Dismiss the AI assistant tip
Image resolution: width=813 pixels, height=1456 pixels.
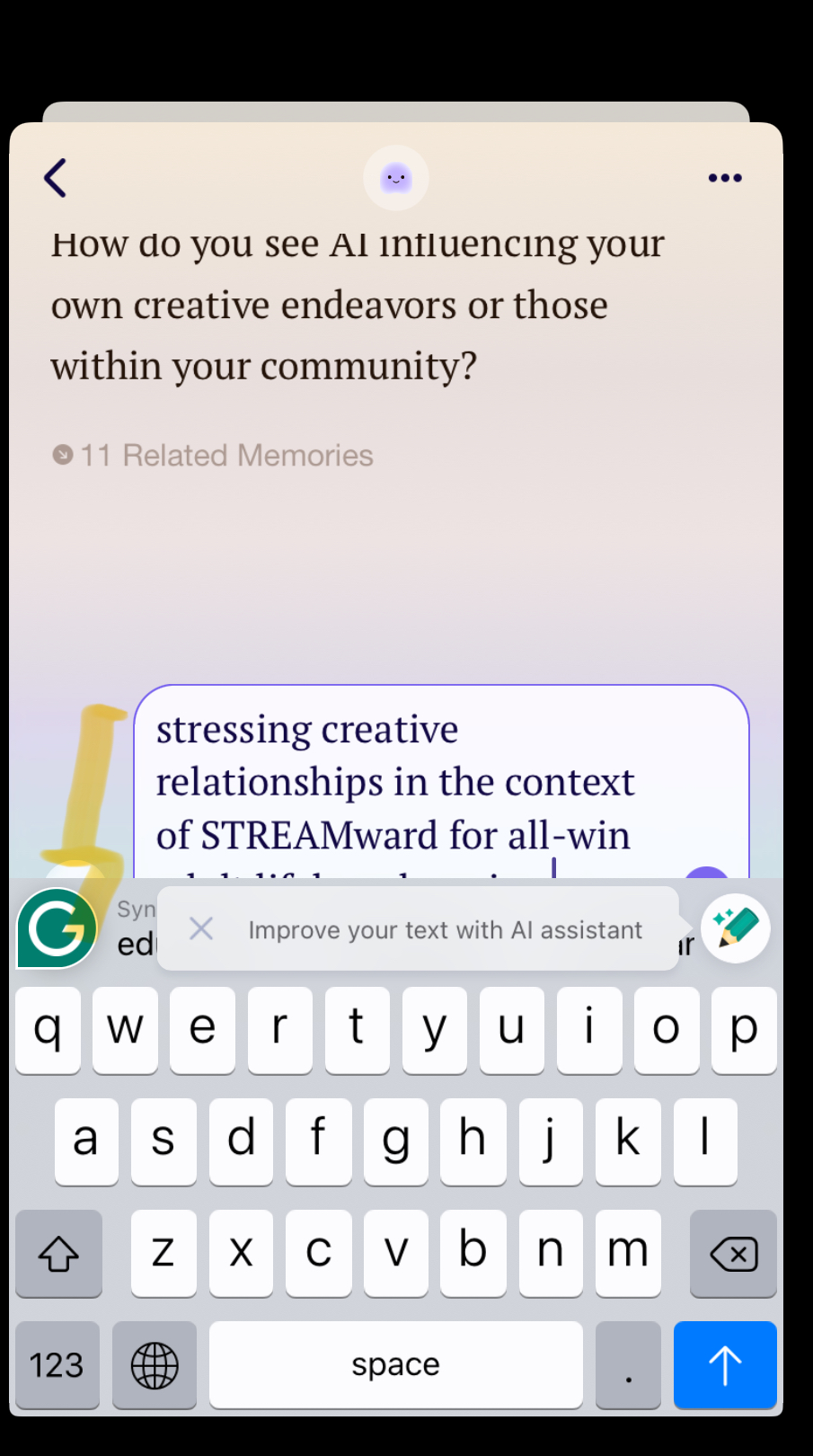click(201, 928)
